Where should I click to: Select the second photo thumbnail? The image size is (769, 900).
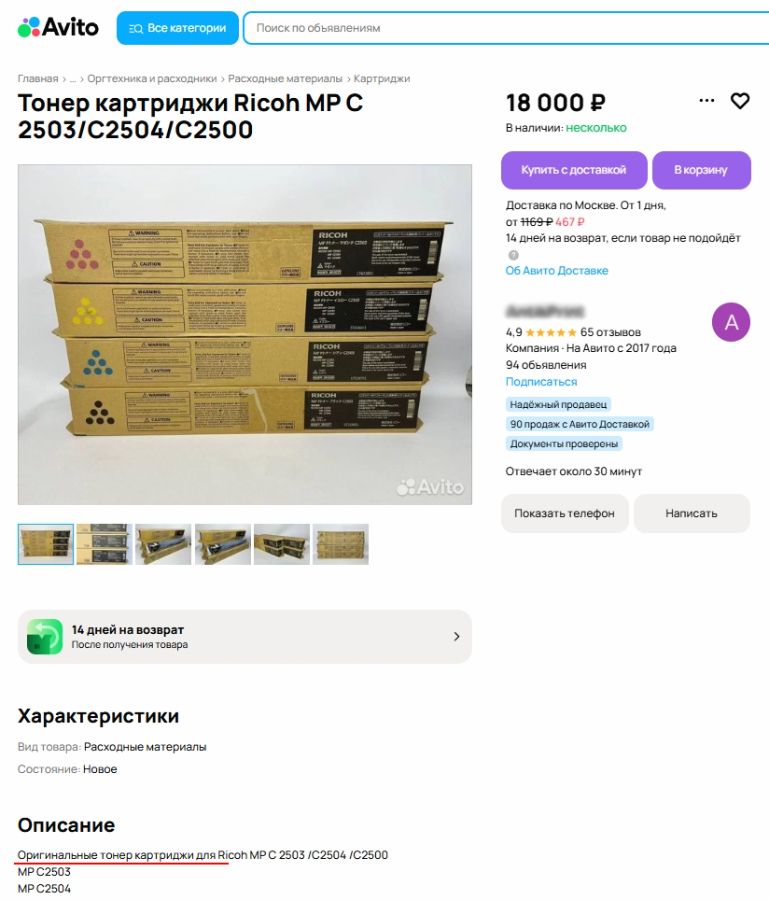104,544
